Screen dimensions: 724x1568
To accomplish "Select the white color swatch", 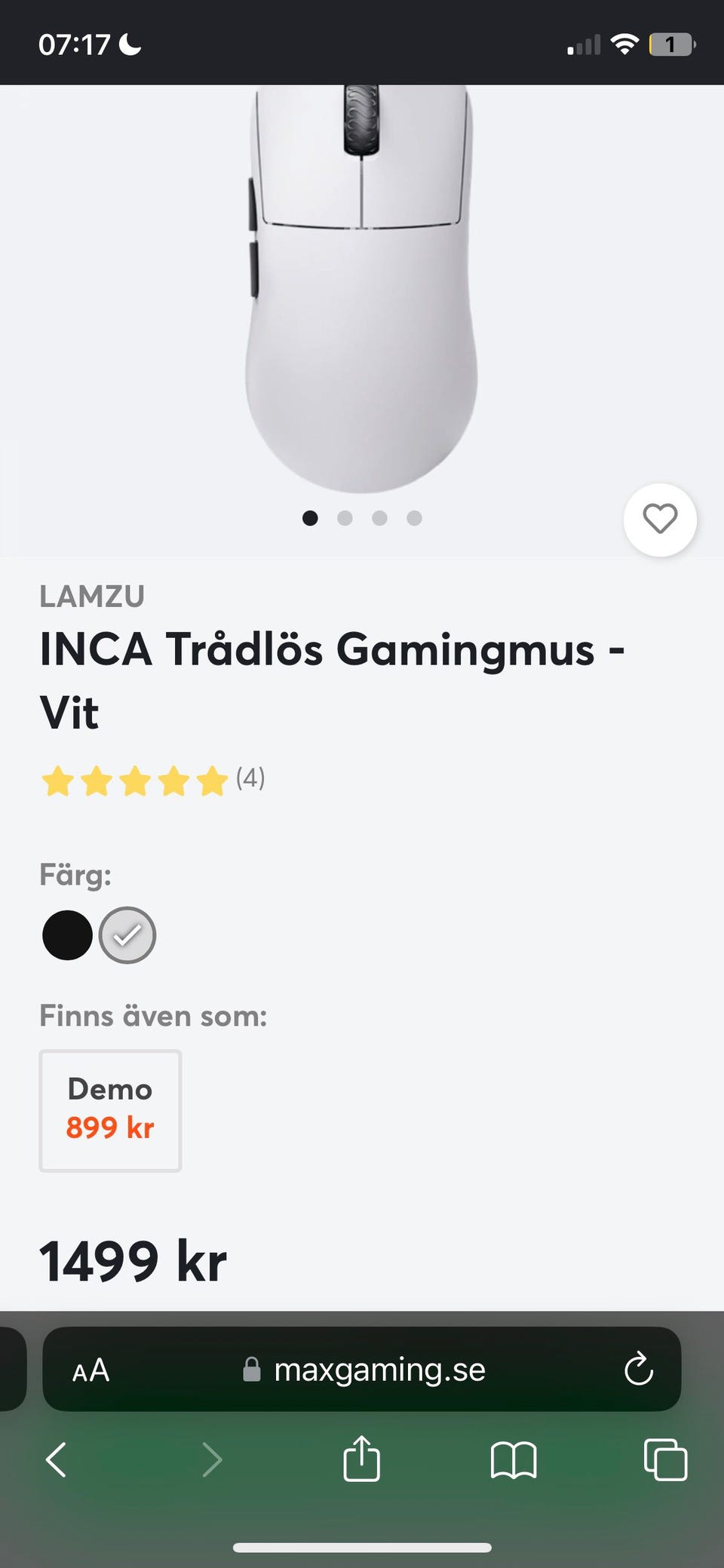I will (127, 935).
